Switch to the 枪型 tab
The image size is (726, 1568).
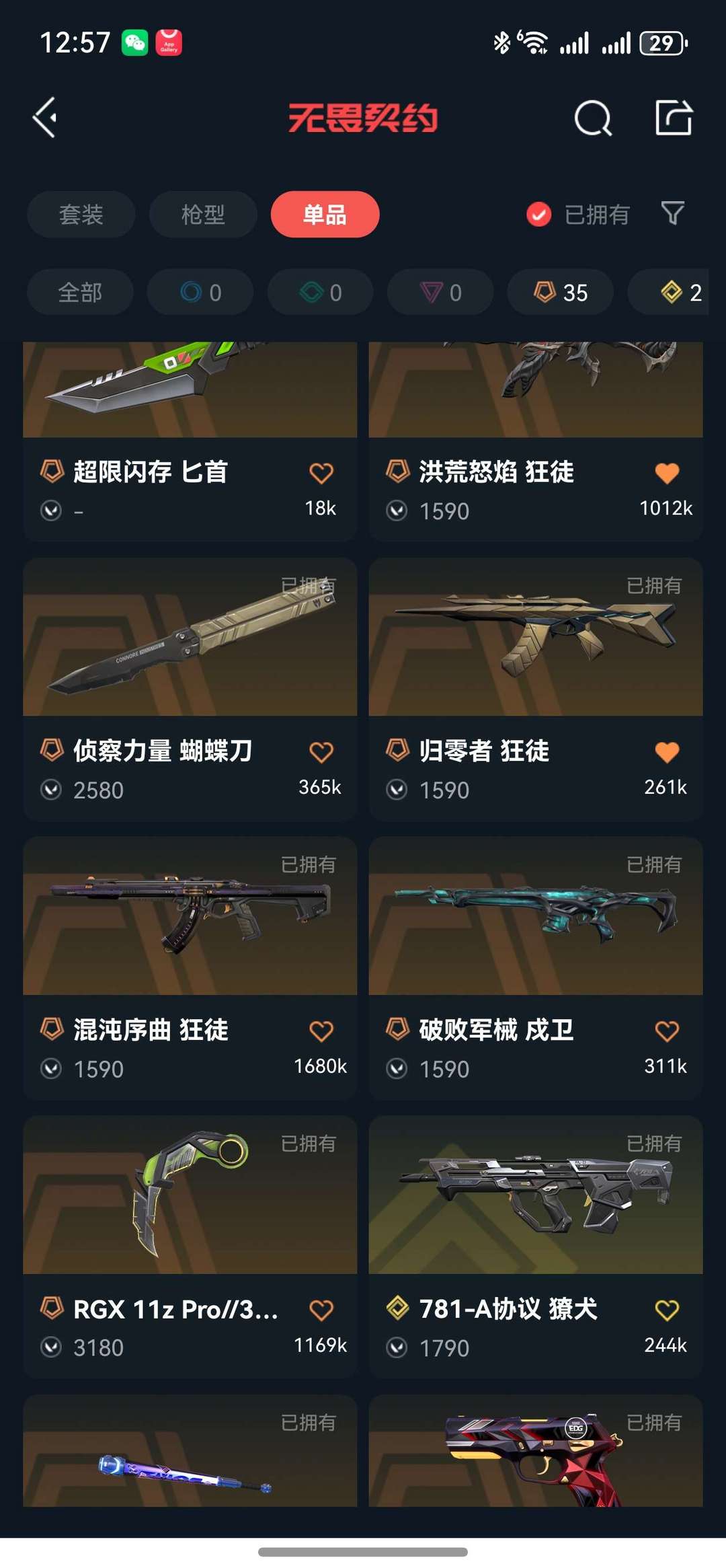pyautogui.click(x=203, y=215)
